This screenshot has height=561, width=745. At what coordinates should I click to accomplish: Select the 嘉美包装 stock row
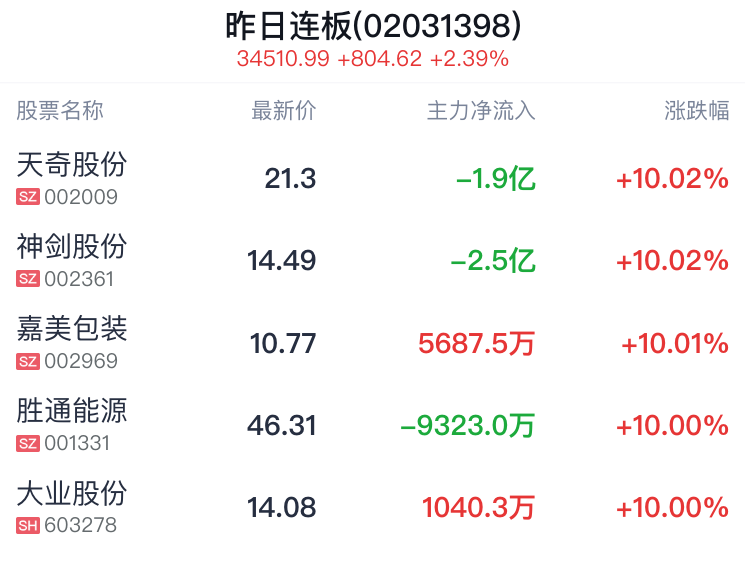coord(372,342)
